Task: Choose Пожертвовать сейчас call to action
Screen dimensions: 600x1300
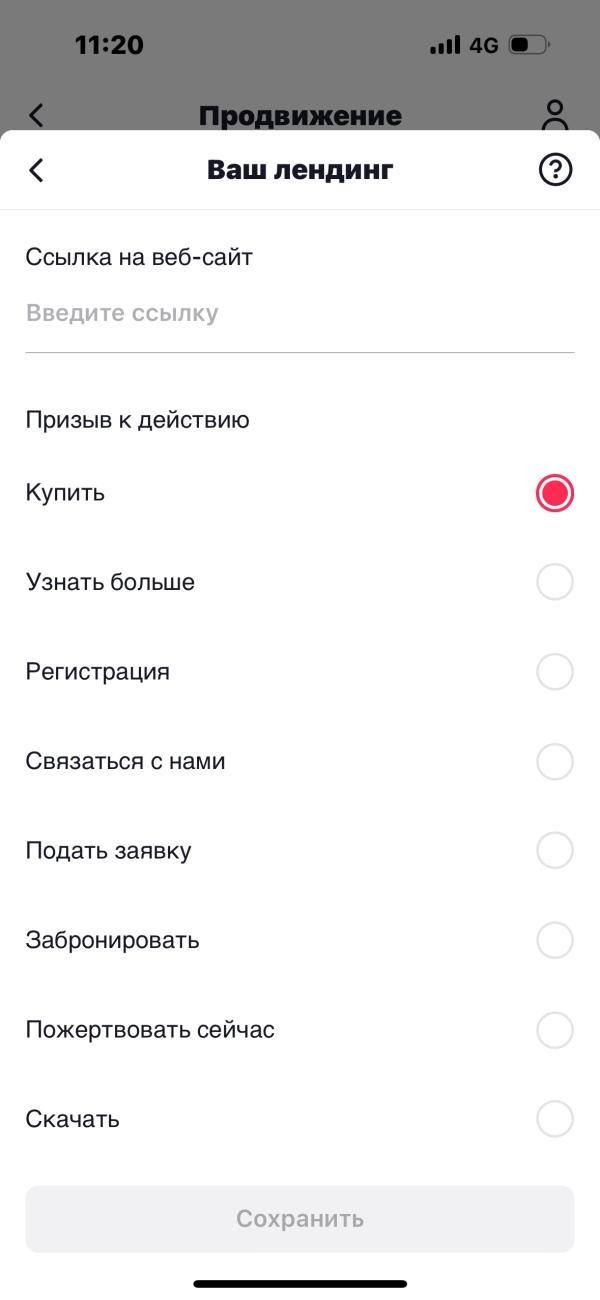Action: (300, 1030)
